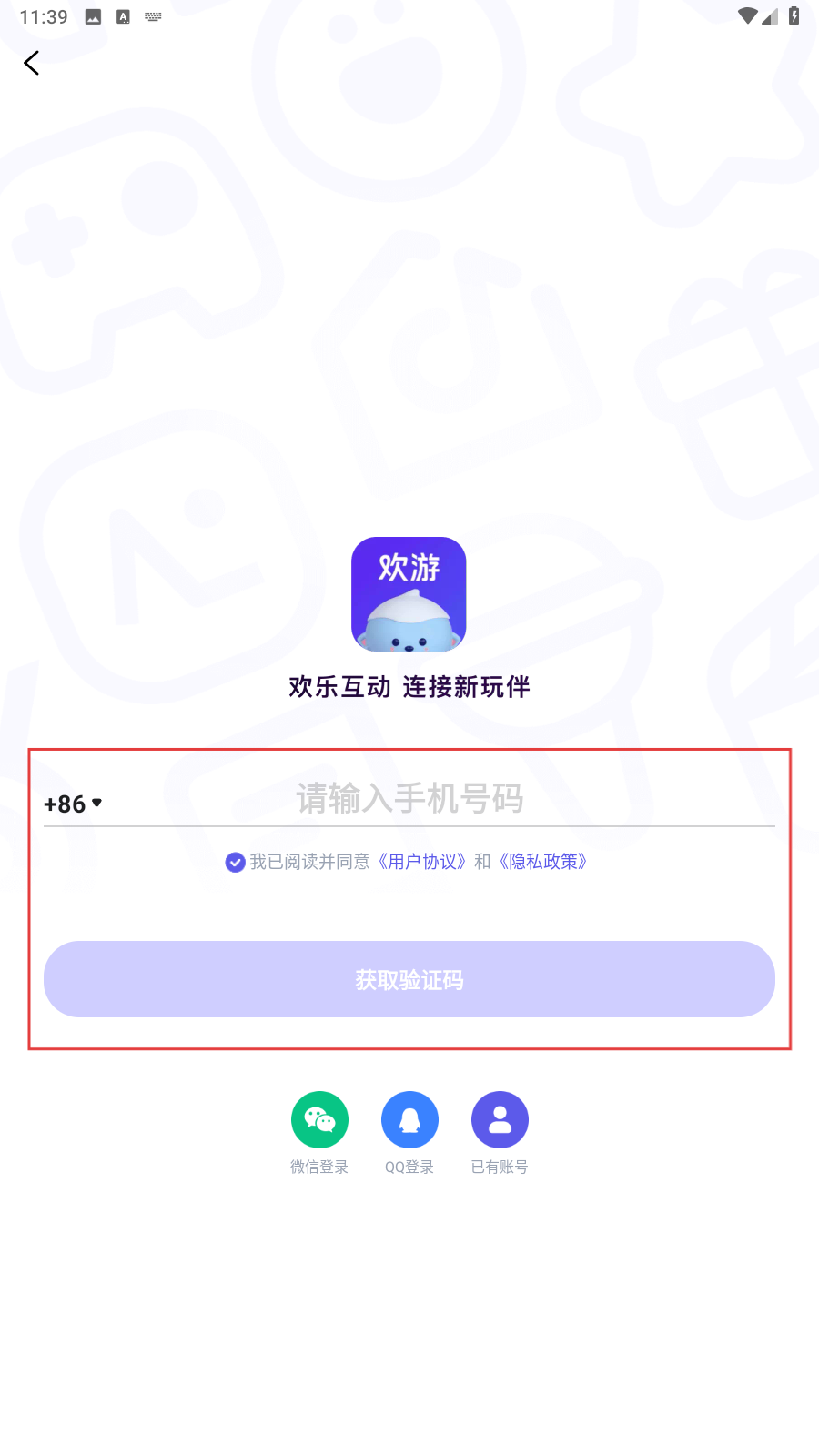Open the 隐私政策 link

click(x=543, y=862)
